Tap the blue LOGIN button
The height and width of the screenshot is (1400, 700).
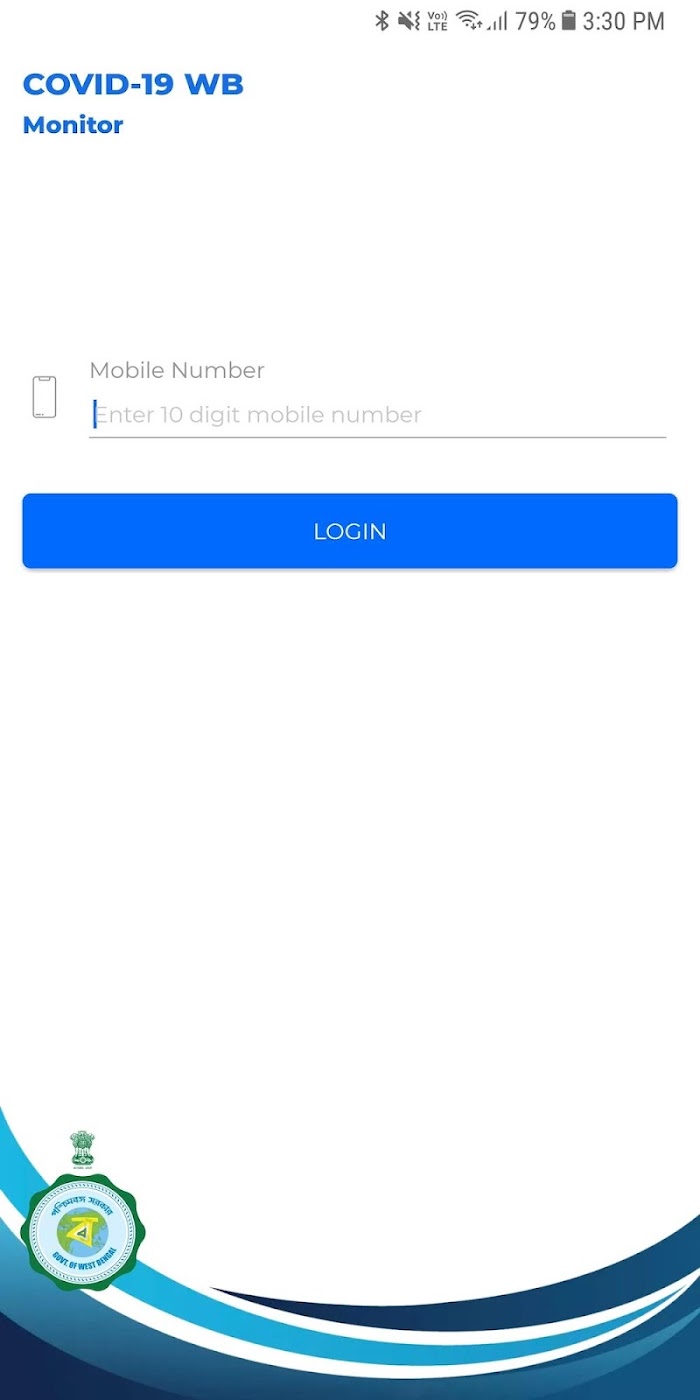coord(350,531)
